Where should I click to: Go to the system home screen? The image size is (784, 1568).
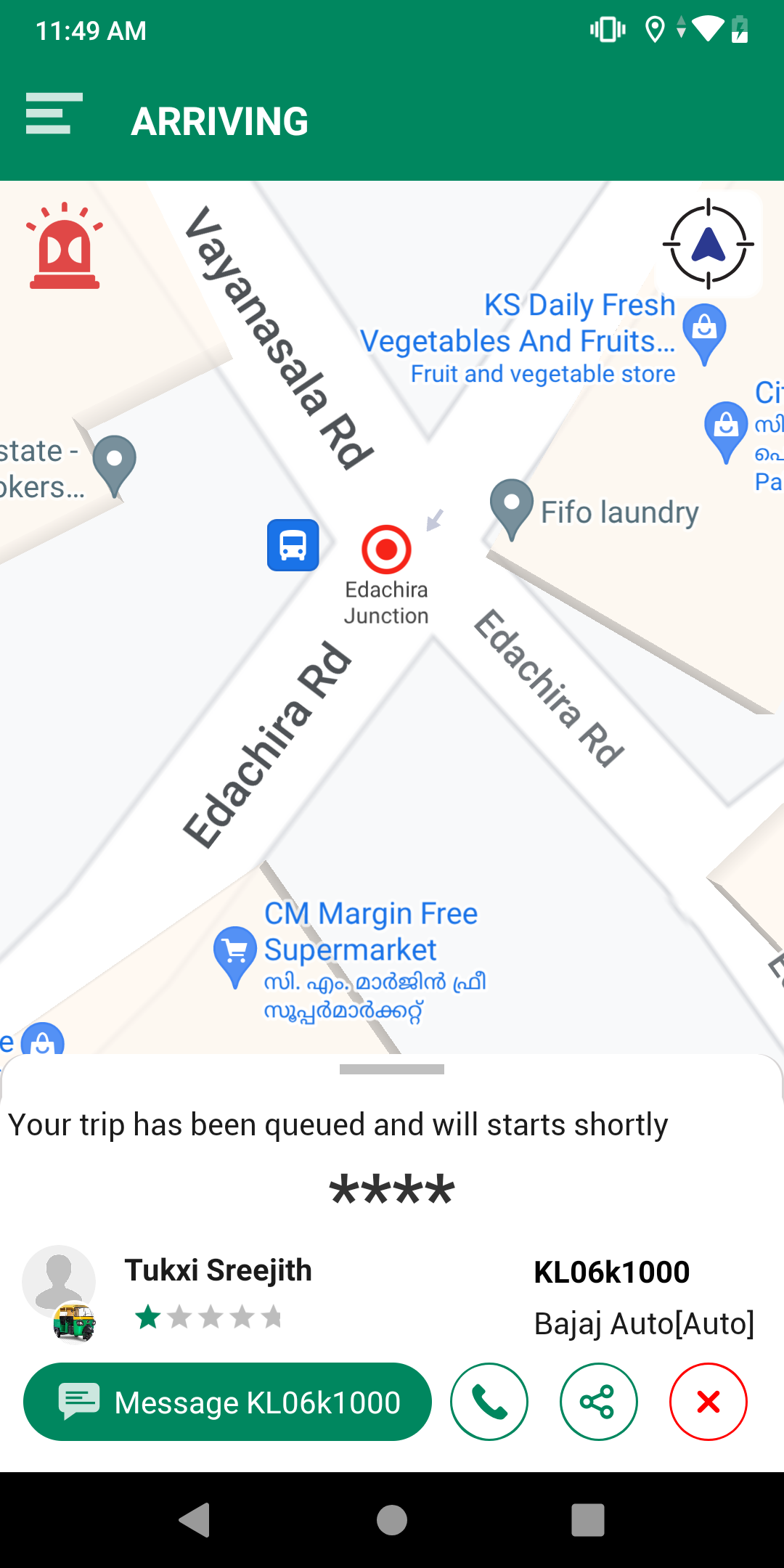[392, 1520]
